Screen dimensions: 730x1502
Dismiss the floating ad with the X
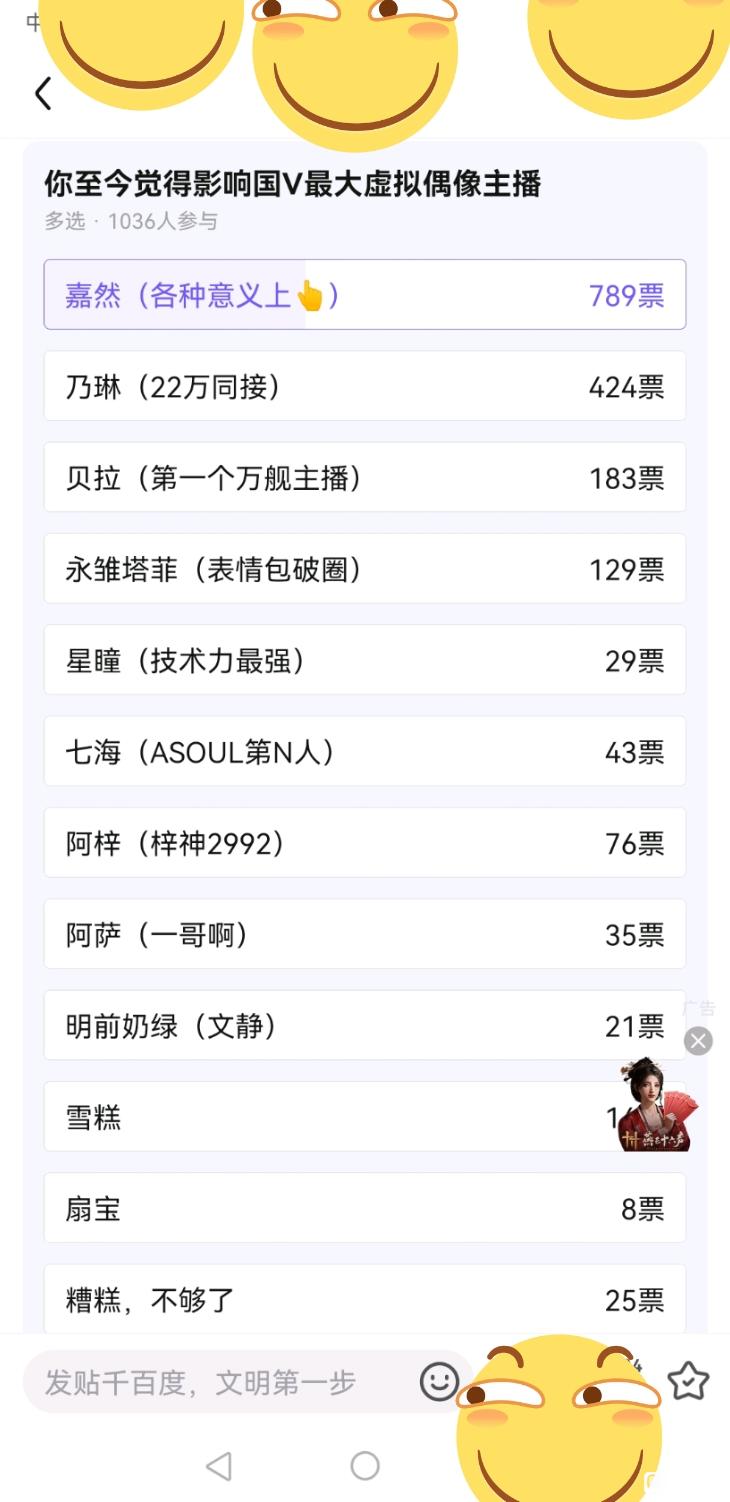tap(698, 1041)
